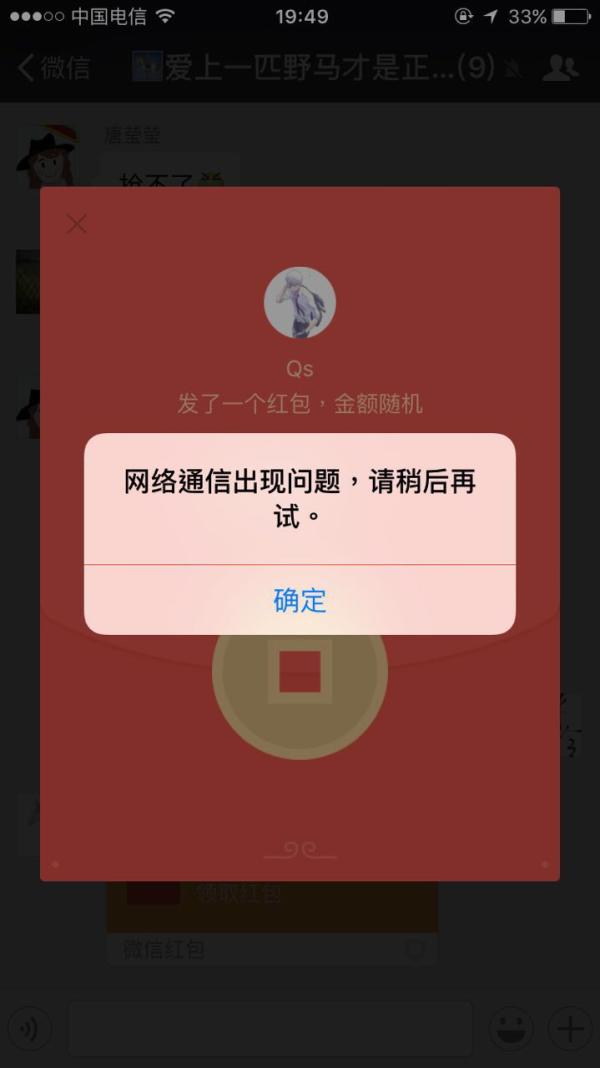Open the group members icon

(x=559, y=68)
